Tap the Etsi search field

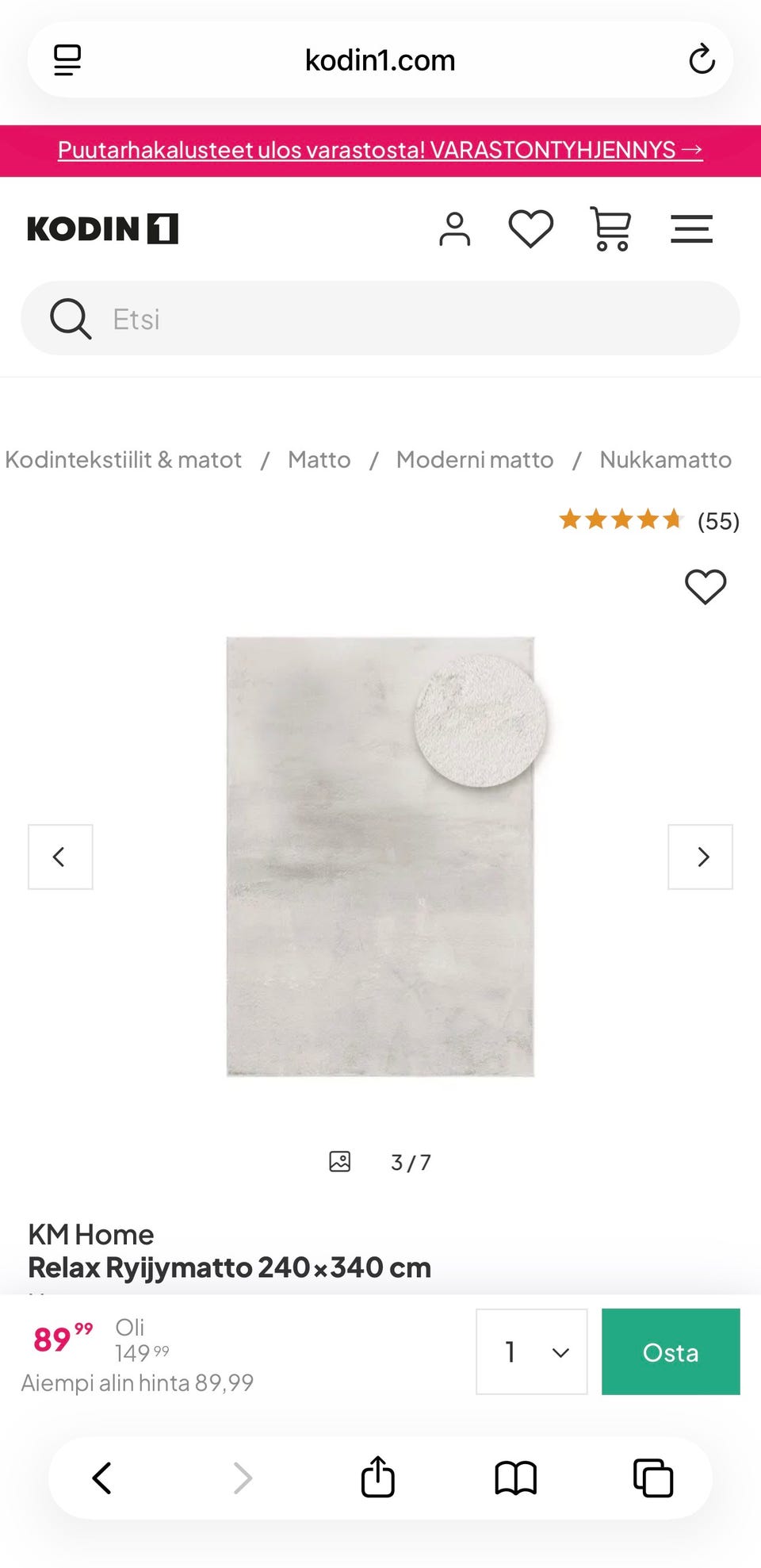click(x=380, y=318)
